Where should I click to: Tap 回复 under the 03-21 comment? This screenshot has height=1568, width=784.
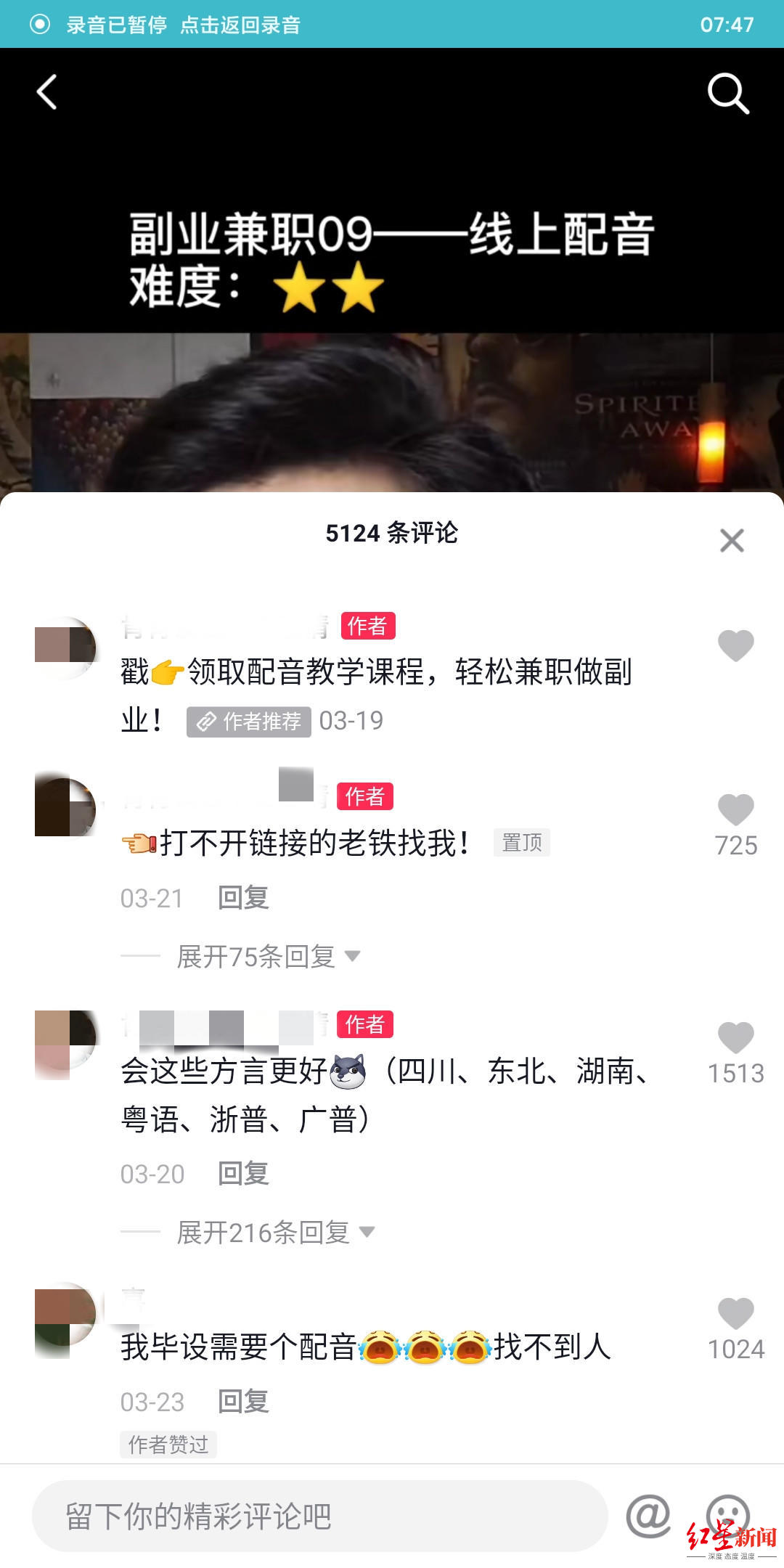[242, 898]
